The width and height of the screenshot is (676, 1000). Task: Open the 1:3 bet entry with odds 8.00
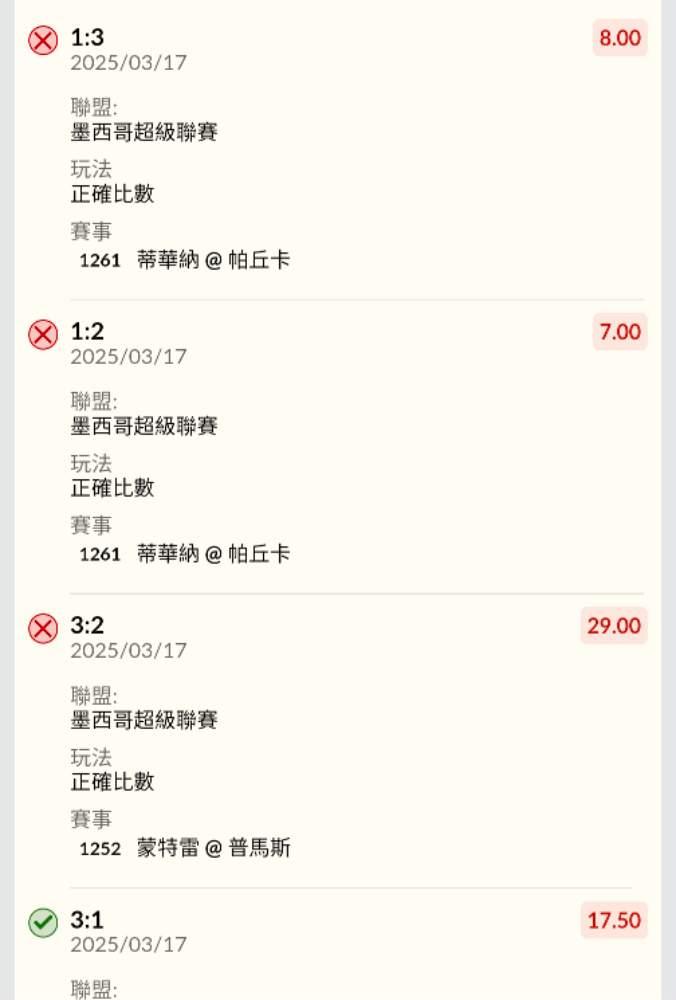coord(88,38)
